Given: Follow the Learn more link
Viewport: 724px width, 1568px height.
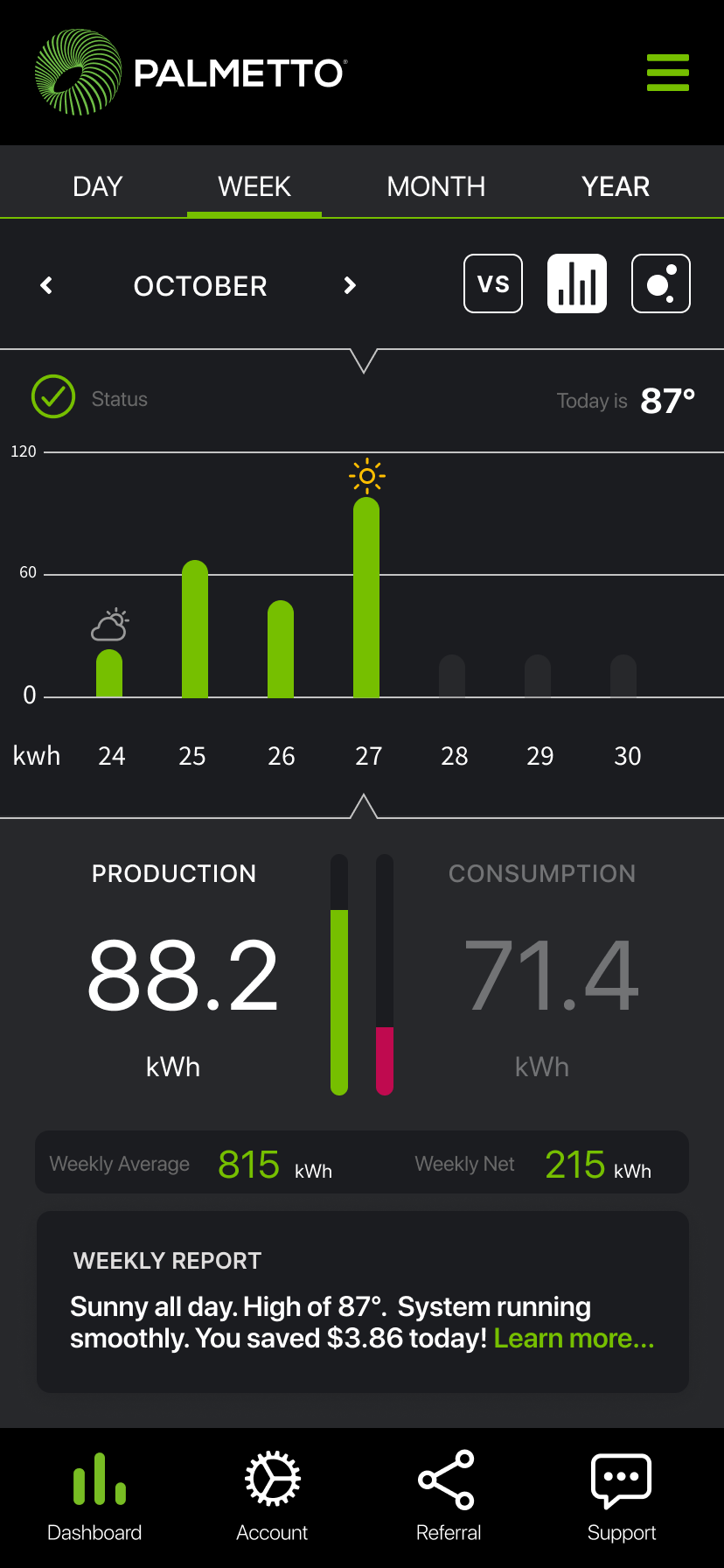Looking at the screenshot, I should pos(574,1338).
